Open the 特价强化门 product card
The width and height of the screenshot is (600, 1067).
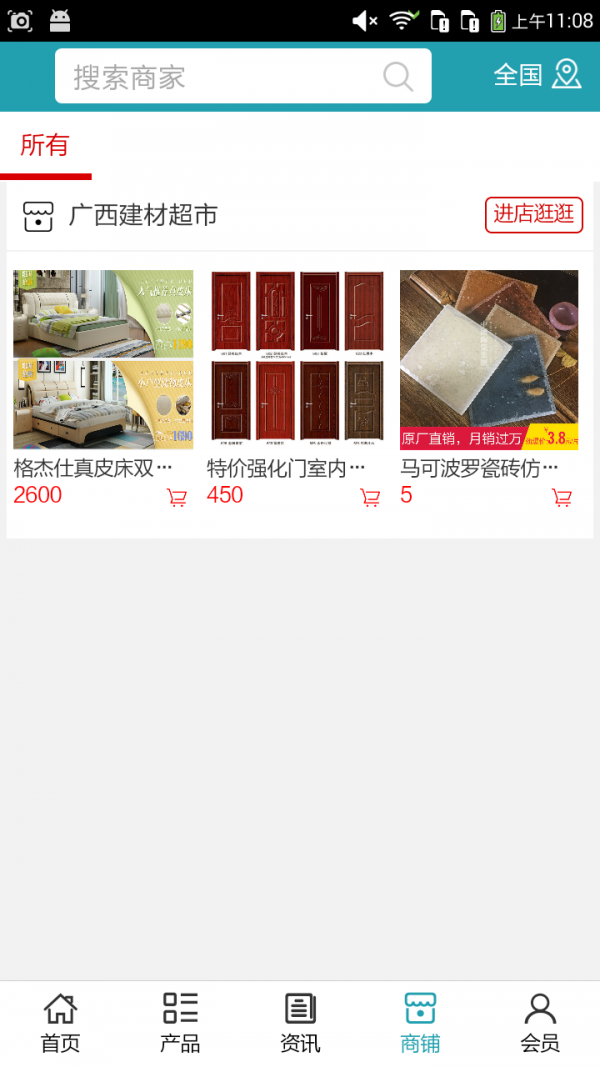point(296,360)
